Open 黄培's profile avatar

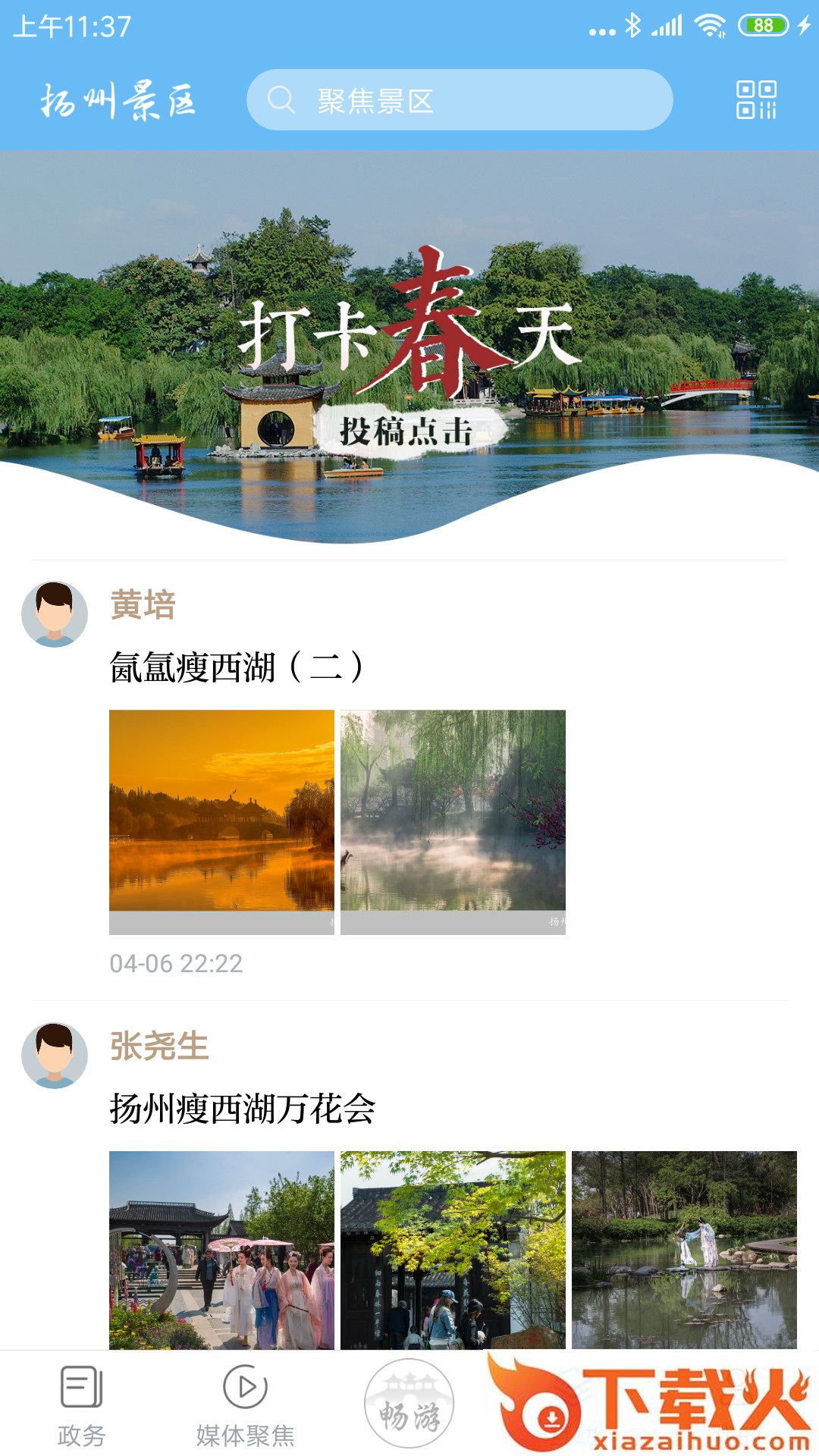[55, 614]
